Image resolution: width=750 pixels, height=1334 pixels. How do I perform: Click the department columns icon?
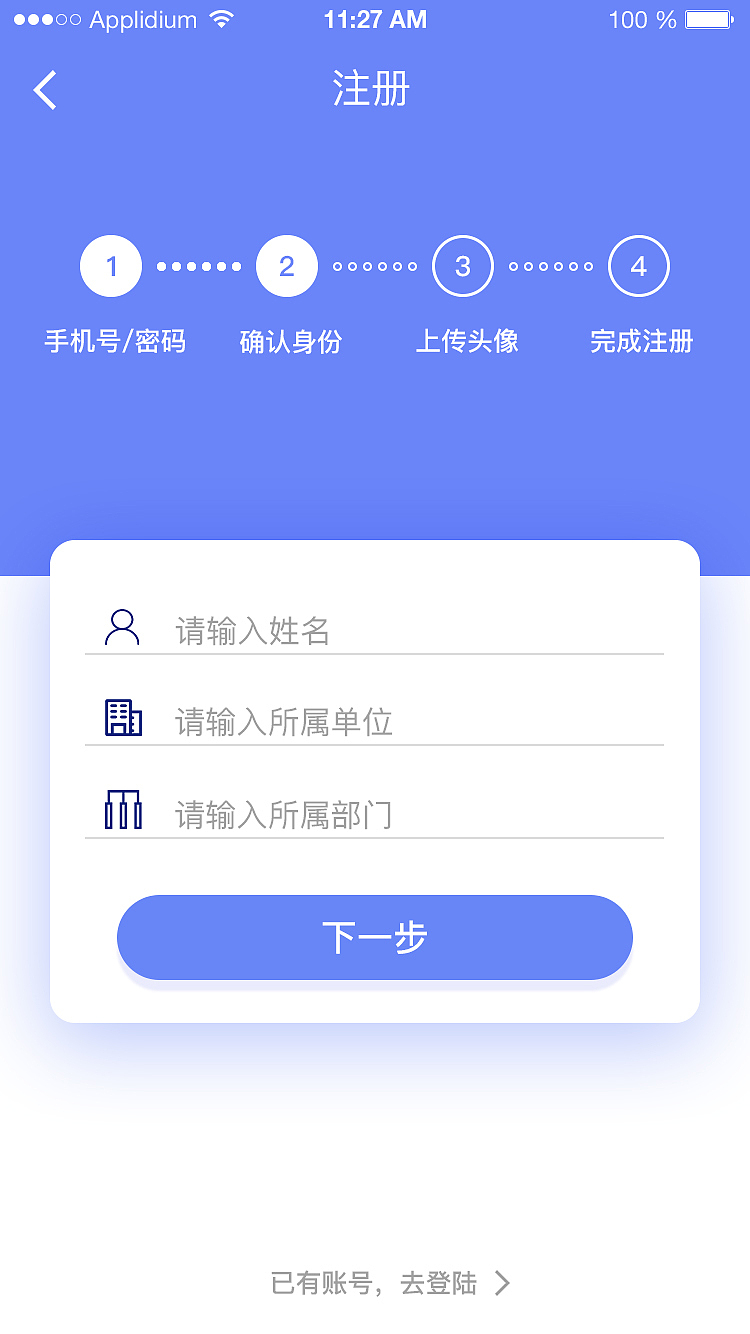tap(121, 810)
